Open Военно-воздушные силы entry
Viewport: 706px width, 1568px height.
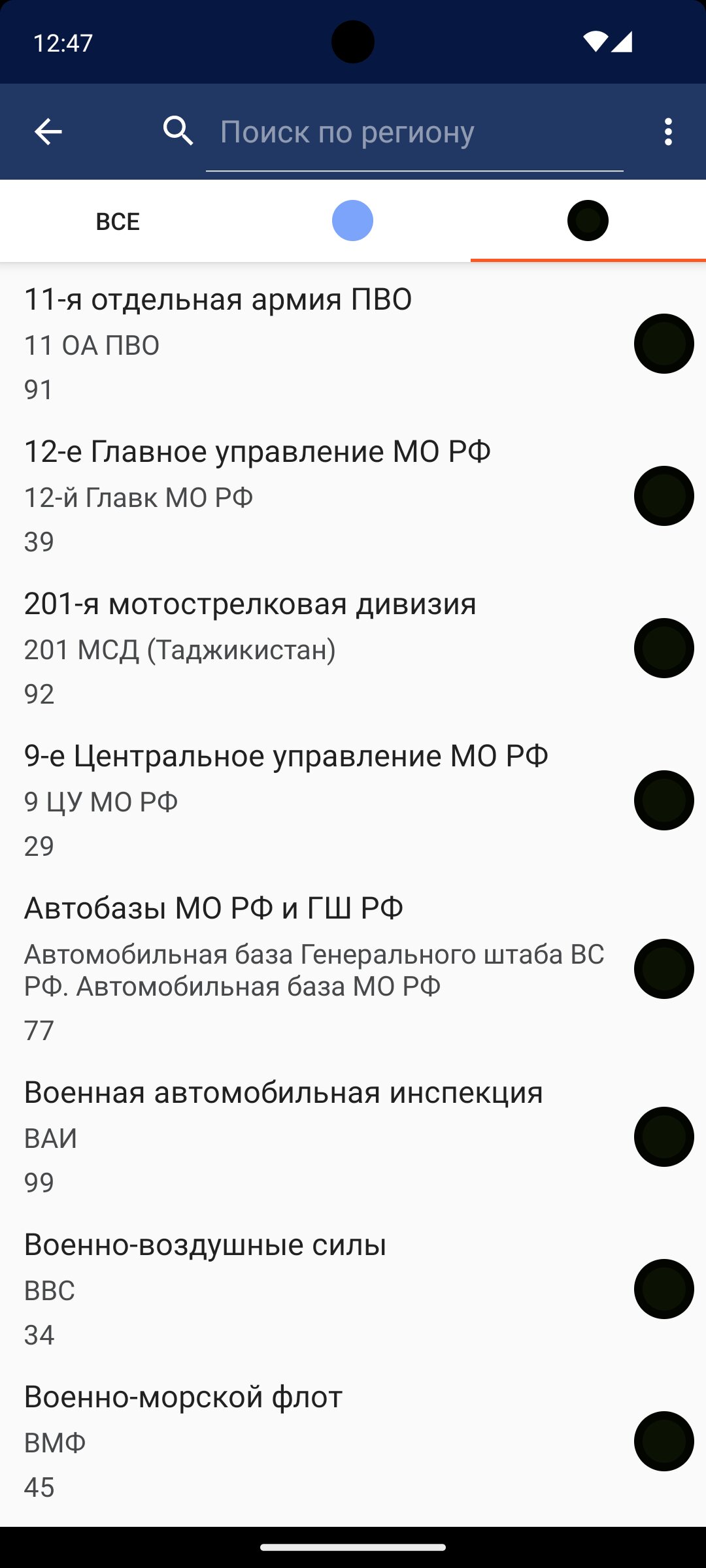click(353, 1289)
